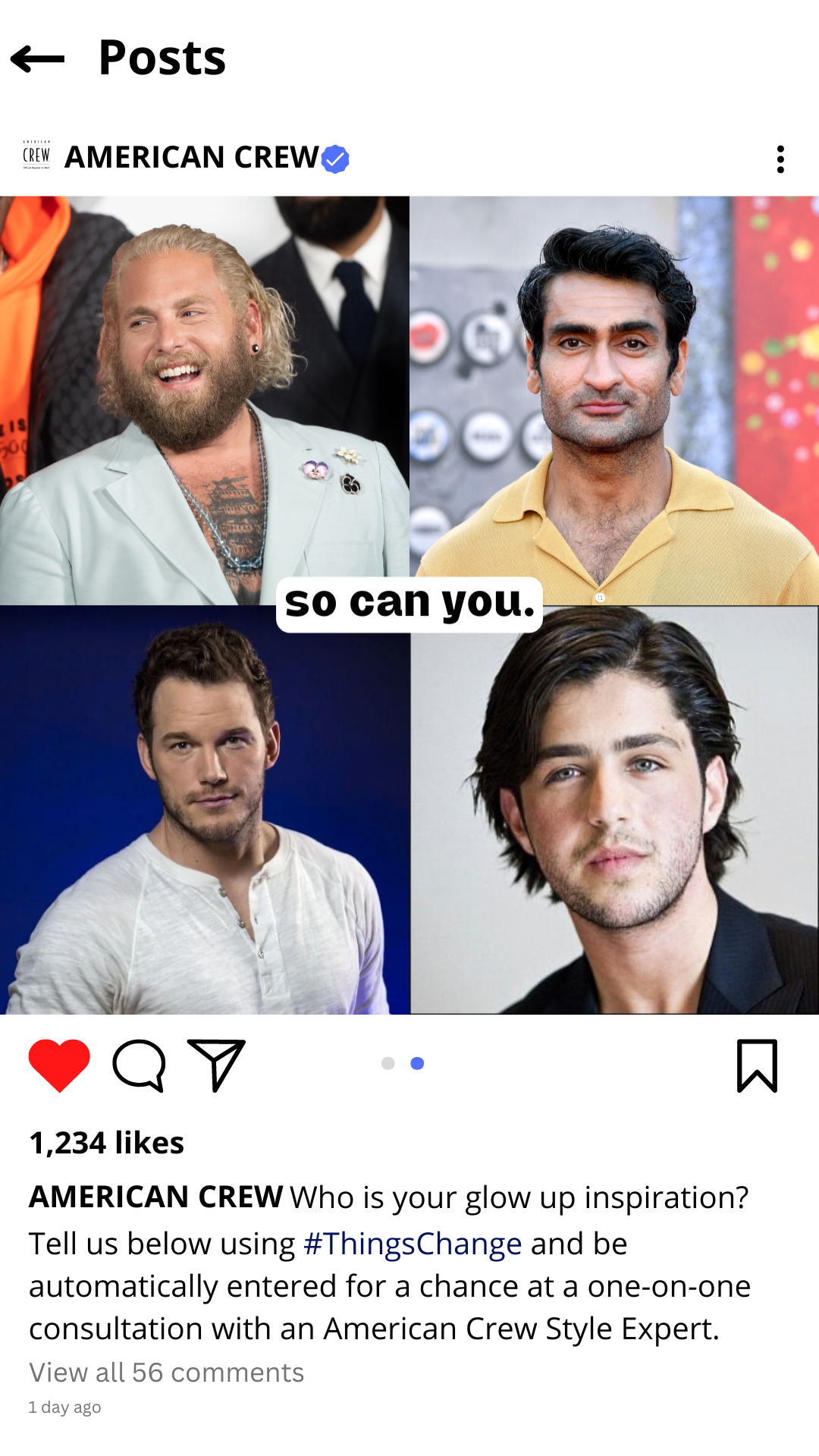
Task: Open comments with the speech bubble icon
Action: (x=140, y=1065)
